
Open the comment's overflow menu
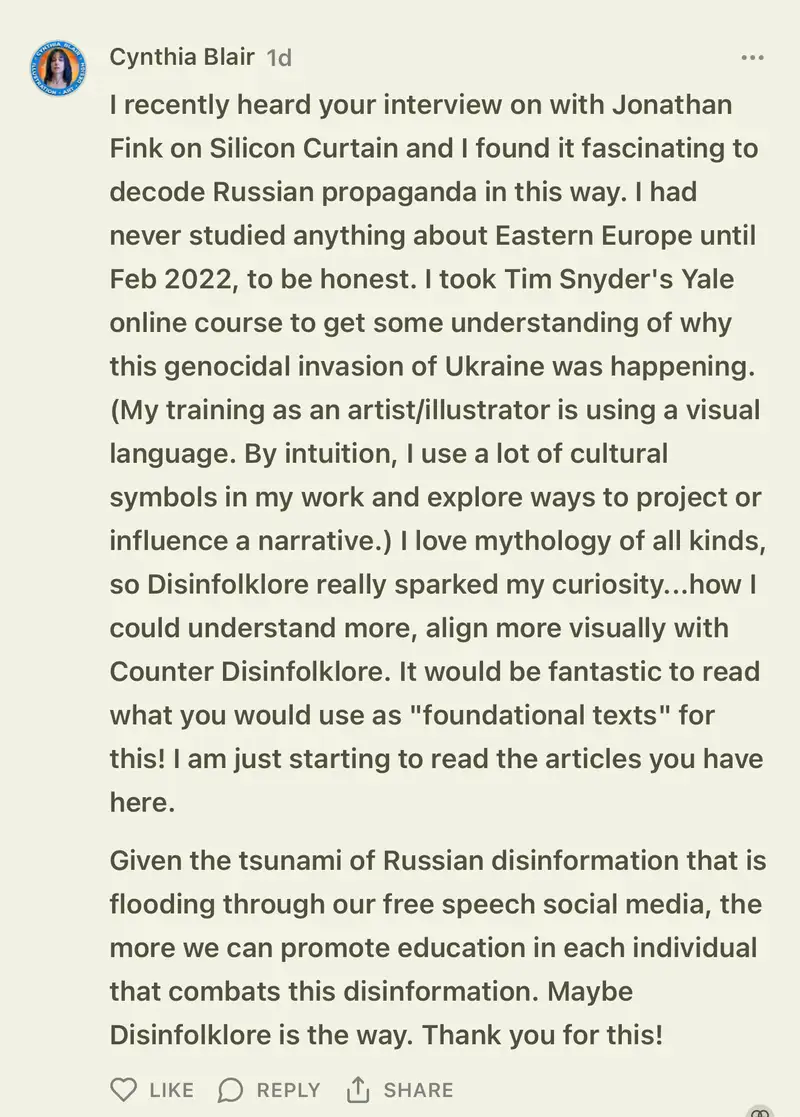click(x=752, y=58)
